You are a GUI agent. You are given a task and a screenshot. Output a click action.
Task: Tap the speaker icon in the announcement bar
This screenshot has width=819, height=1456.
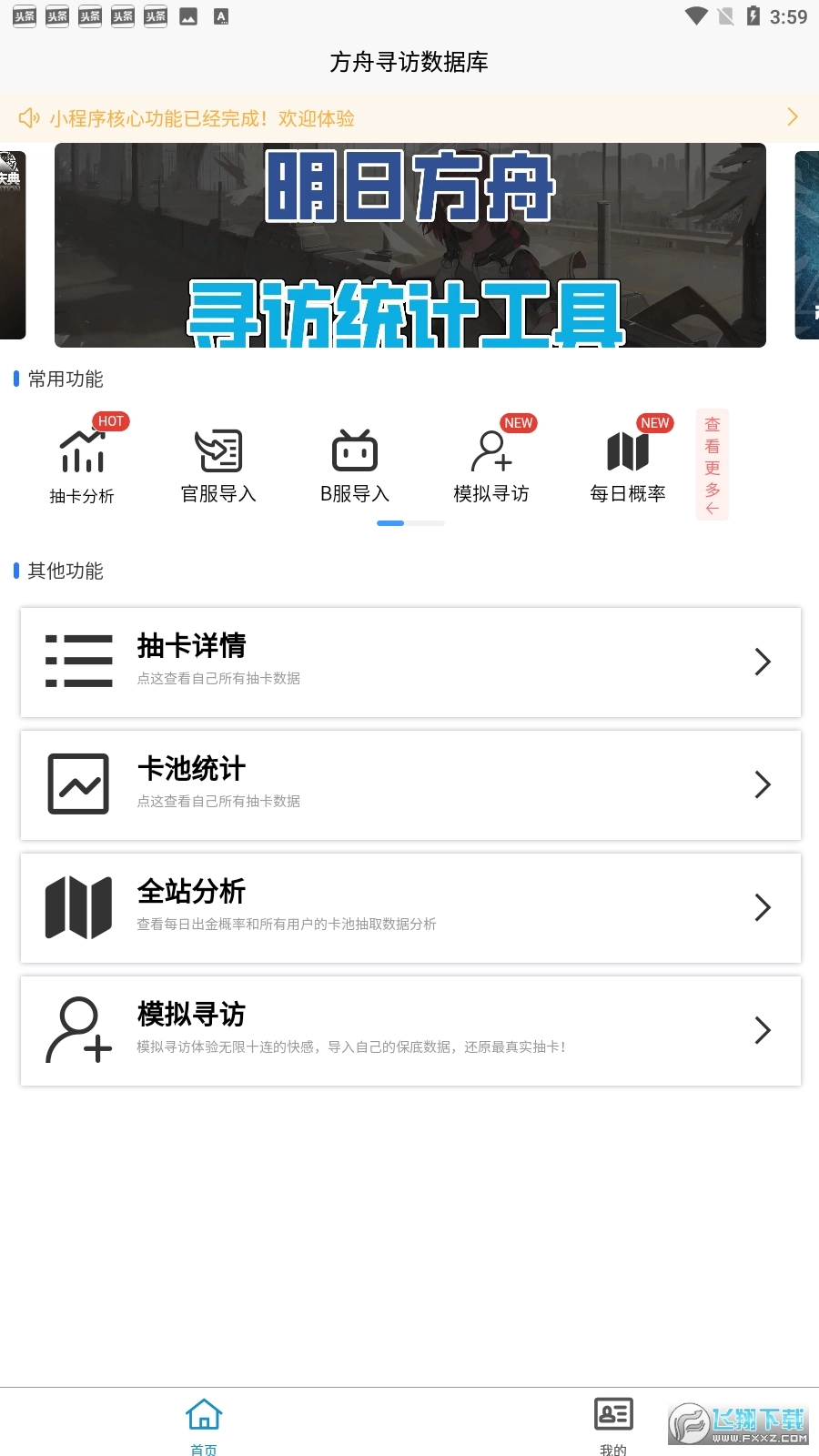pyautogui.click(x=28, y=118)
